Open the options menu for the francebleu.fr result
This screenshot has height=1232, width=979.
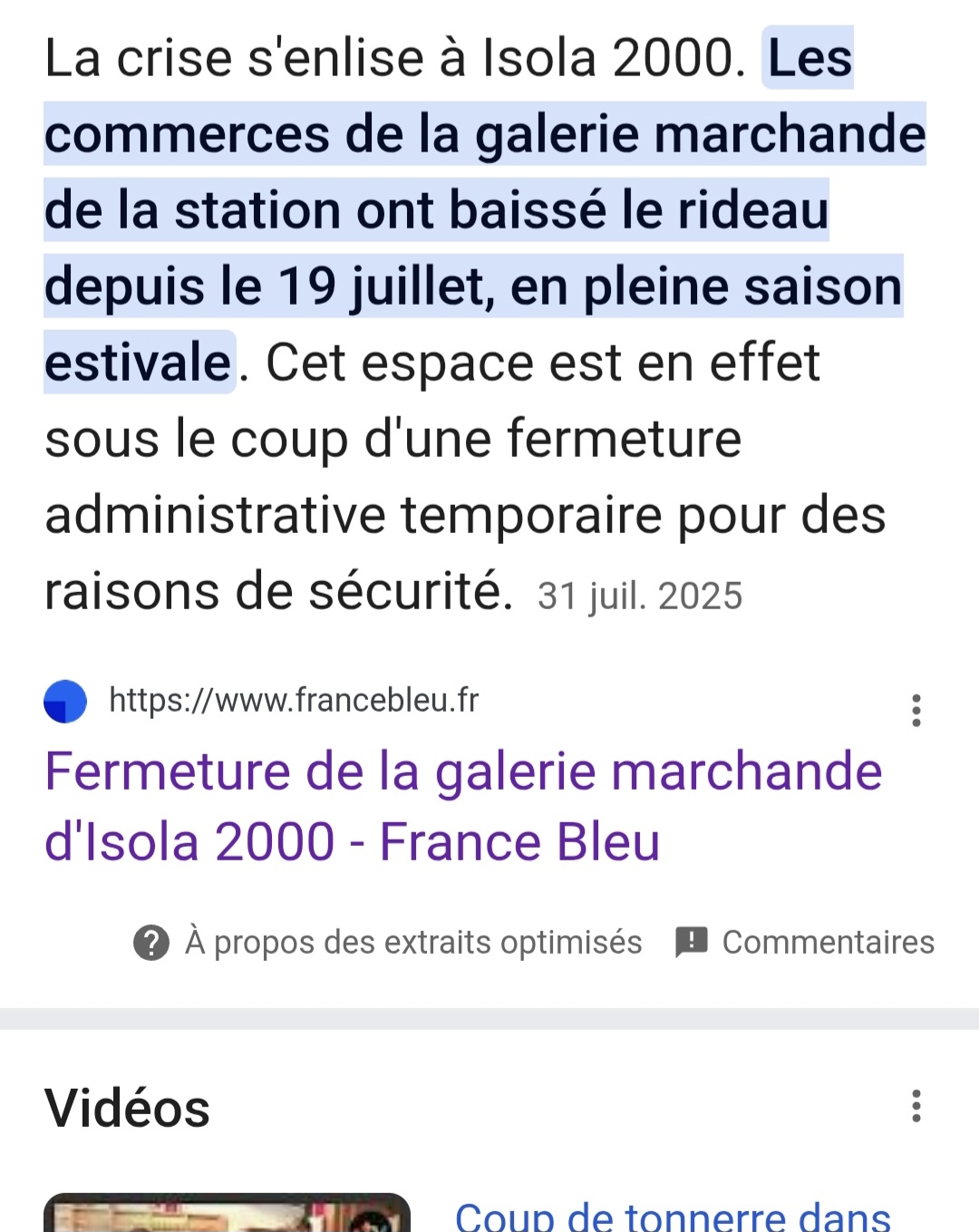916,710
